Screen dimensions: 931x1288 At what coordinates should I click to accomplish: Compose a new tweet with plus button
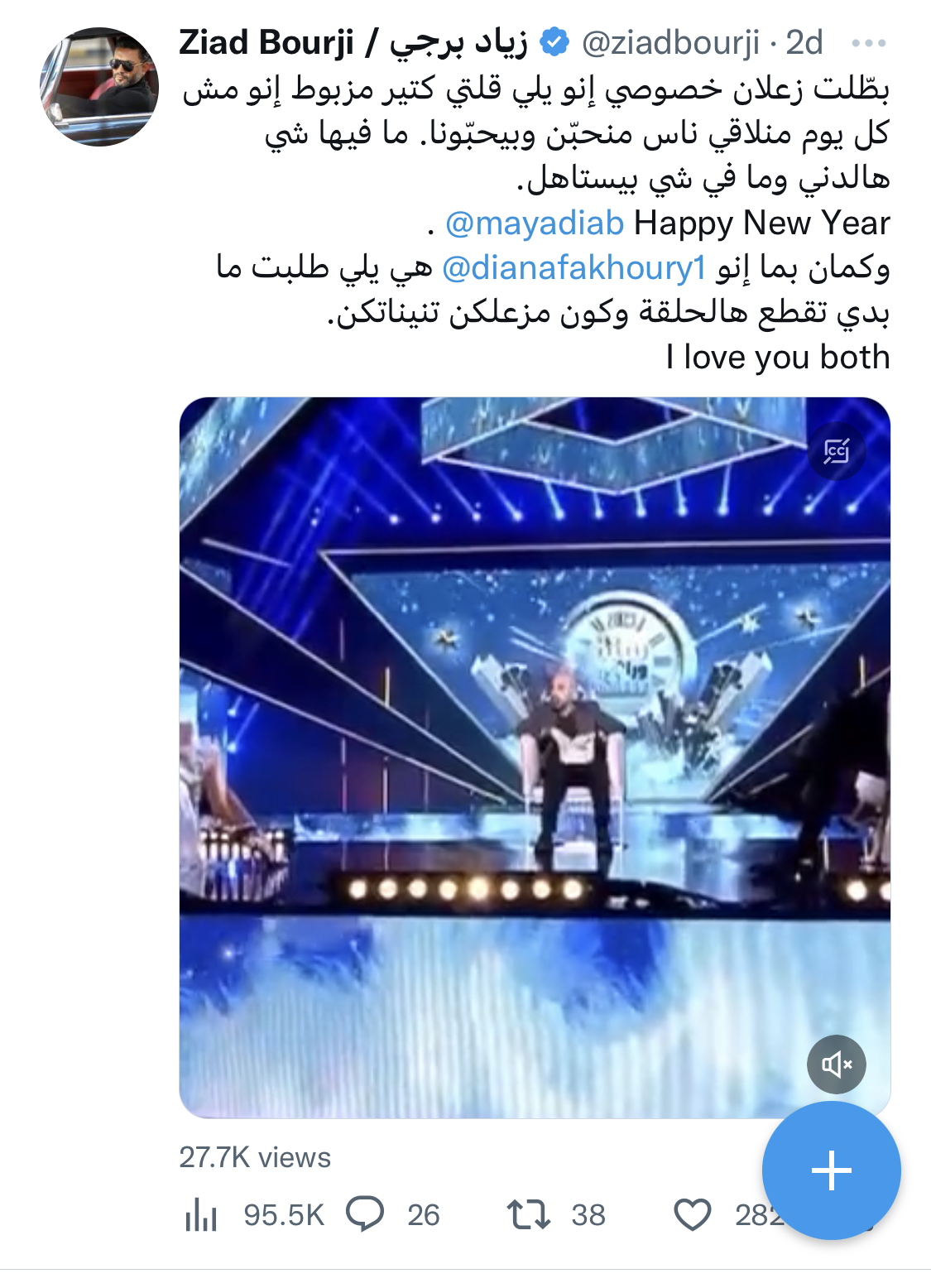coord(831,1170)
